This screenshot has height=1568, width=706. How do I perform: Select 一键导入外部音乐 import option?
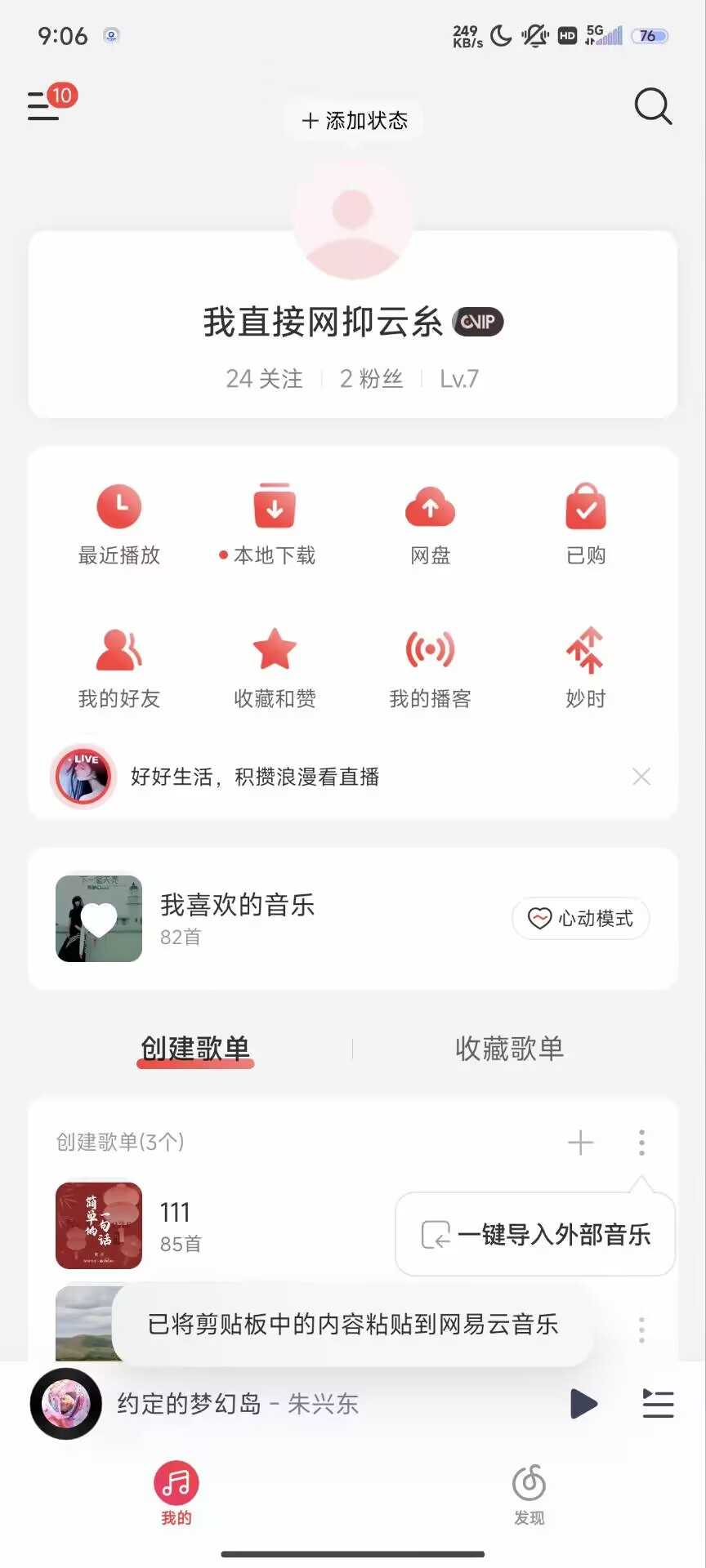[536, 1234]
